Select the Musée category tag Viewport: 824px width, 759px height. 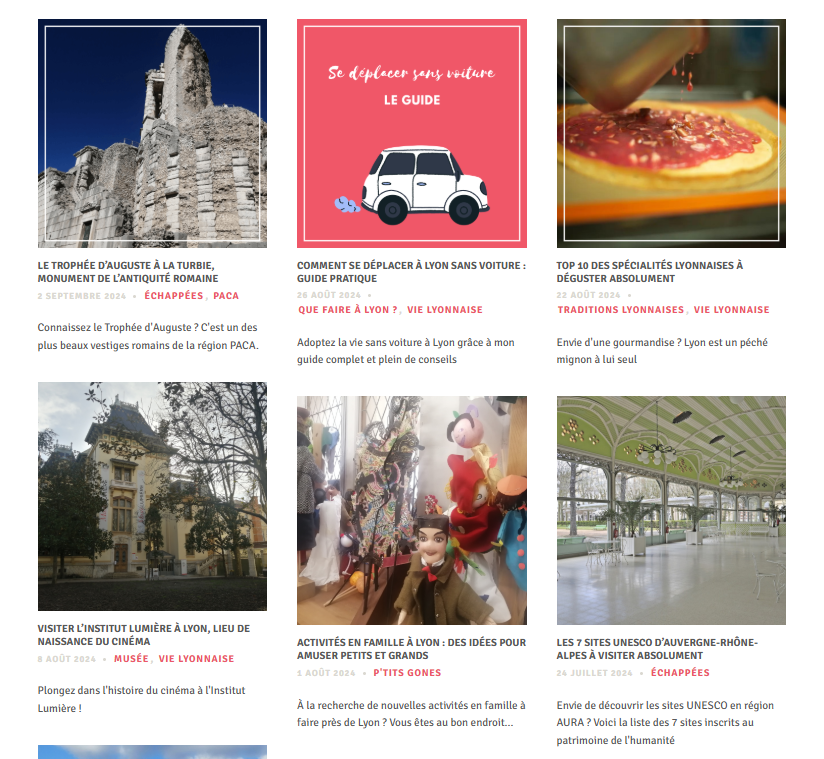pos(131,659)
